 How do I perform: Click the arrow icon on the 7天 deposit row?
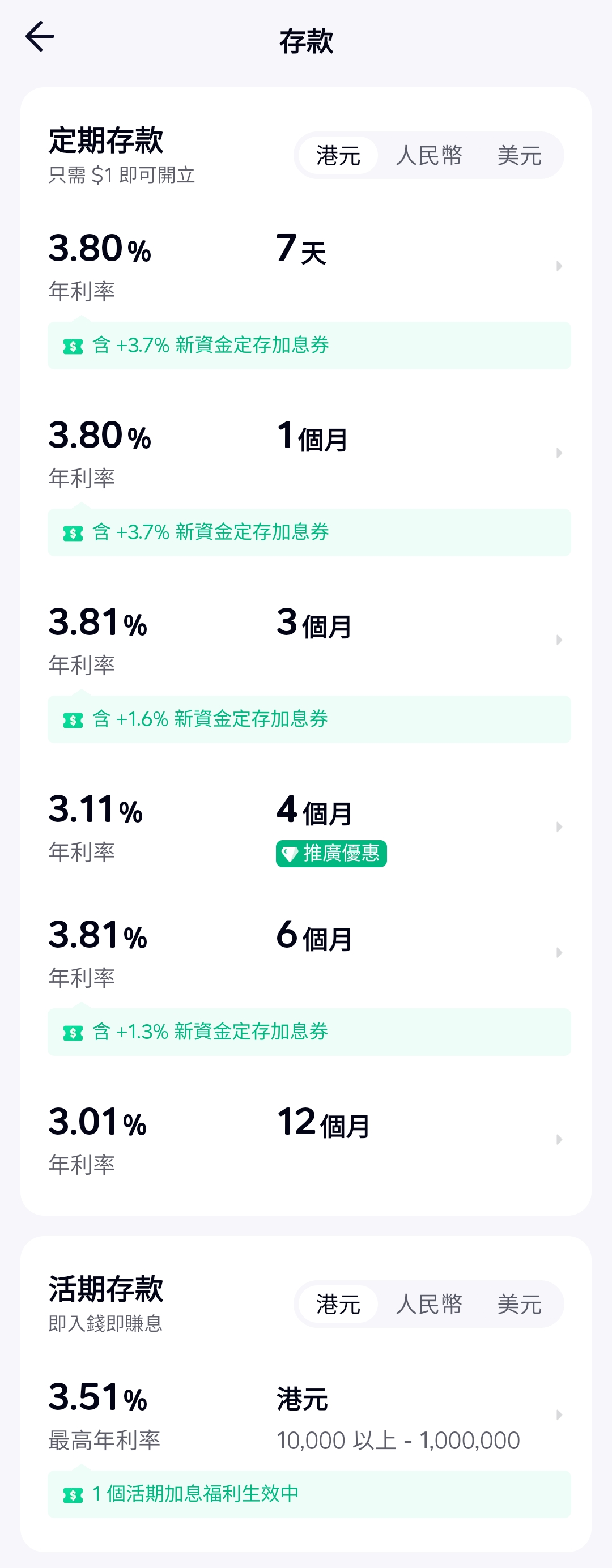[x=559, y=267]
